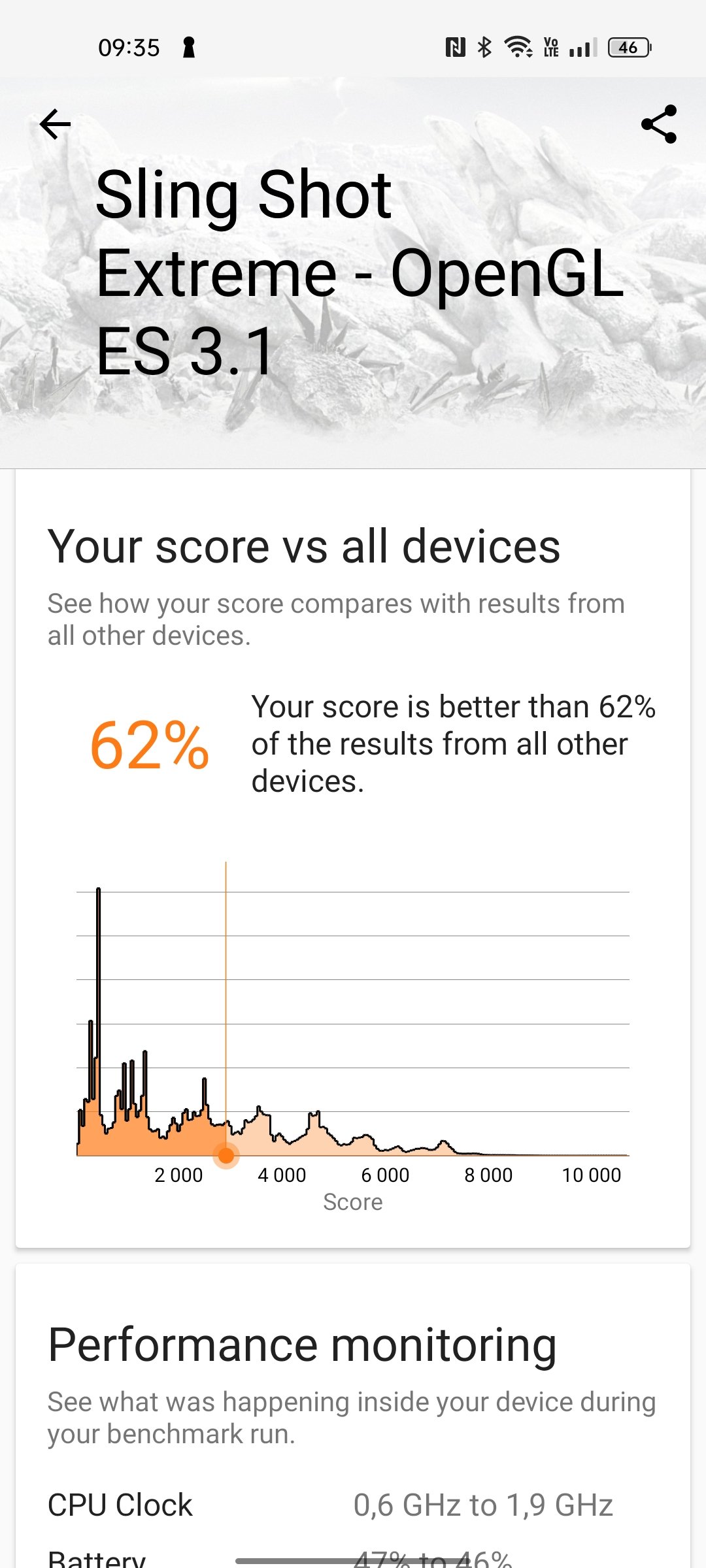
Task: Go back using the arrow icon
Action: pyautogui.click(x=55, y=124)
